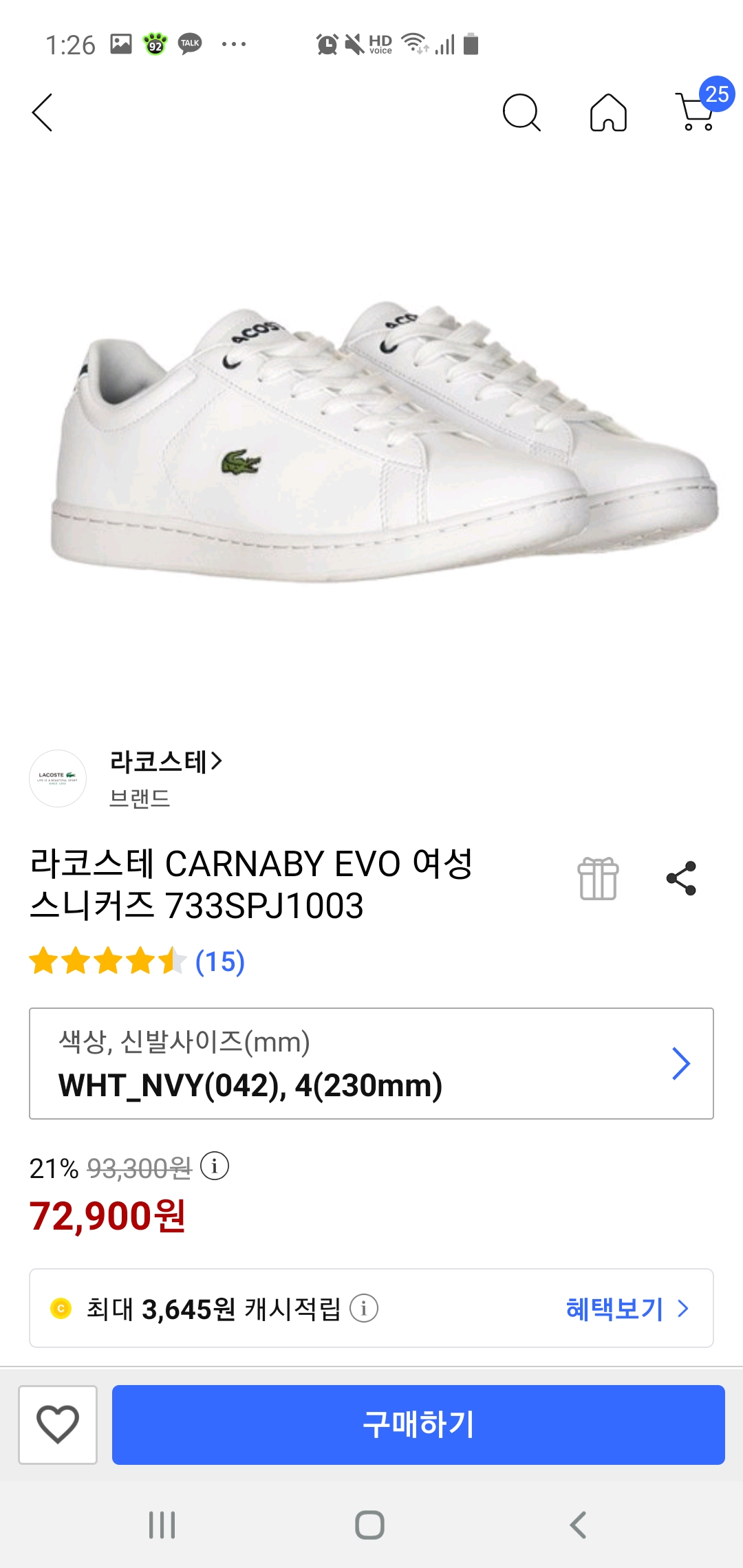Go to the shop home page
Image resolution: width=743 pixels, height=1568 pixels.
[x=608, y=112]
